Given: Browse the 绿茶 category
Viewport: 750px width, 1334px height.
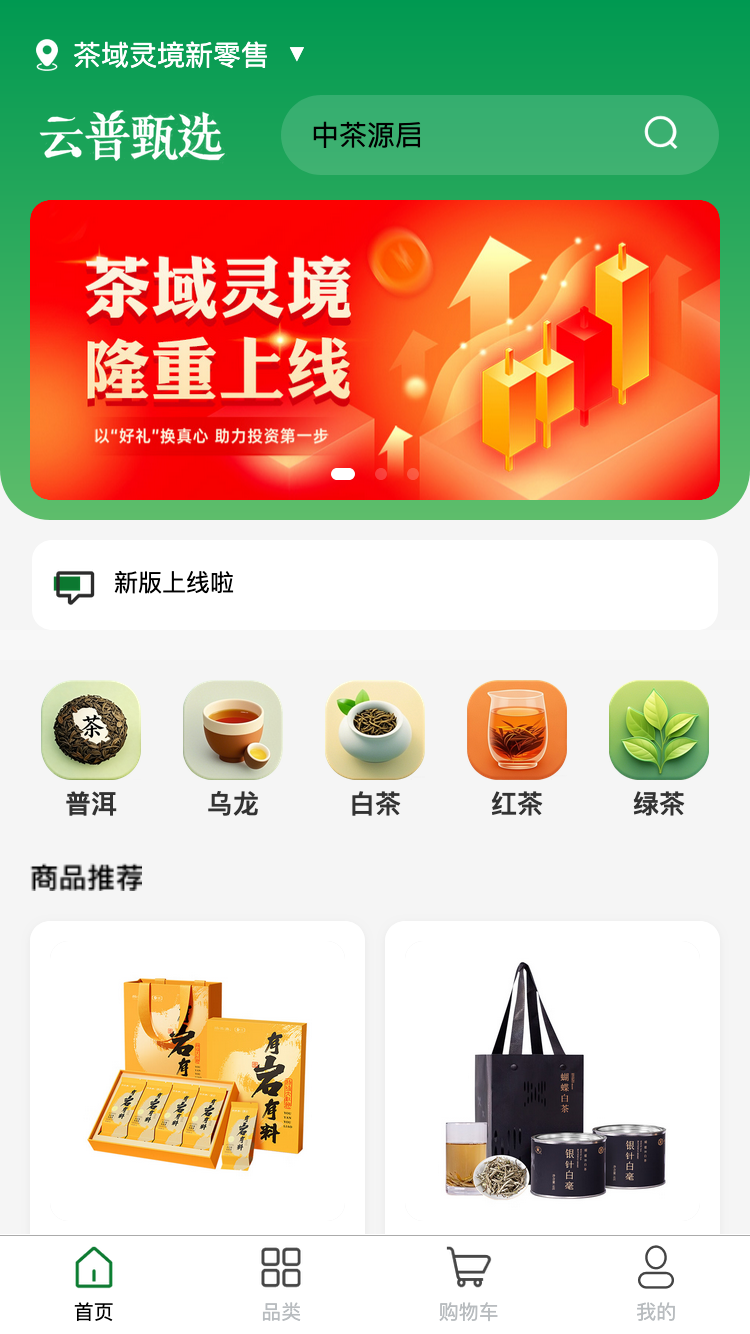Looking at the screenshot, I should click(659, 749).
